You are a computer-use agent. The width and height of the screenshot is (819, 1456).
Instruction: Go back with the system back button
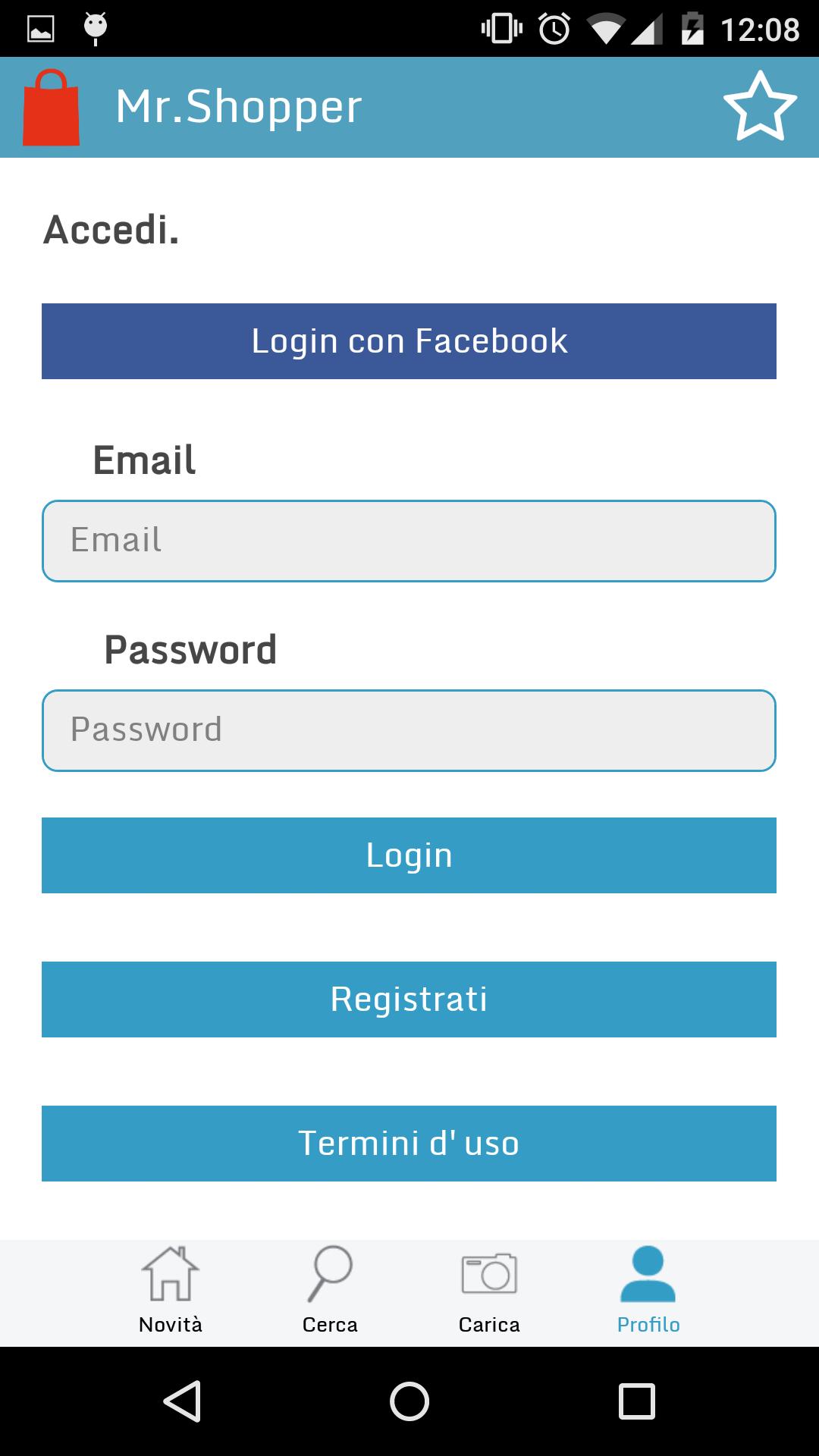point(182,1401)
